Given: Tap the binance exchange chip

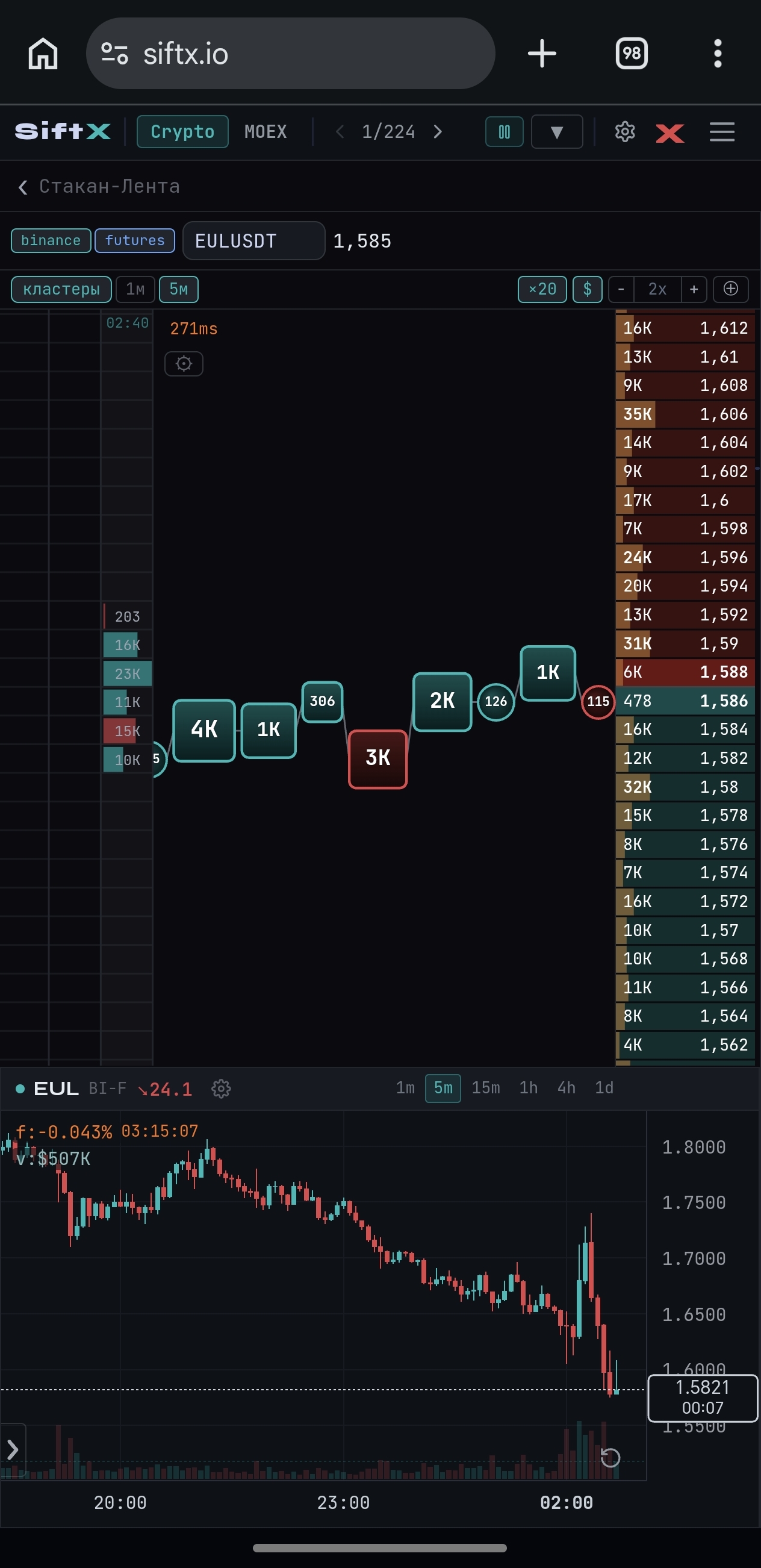Looking at the screenshot, I should click(x=51, y=240).
